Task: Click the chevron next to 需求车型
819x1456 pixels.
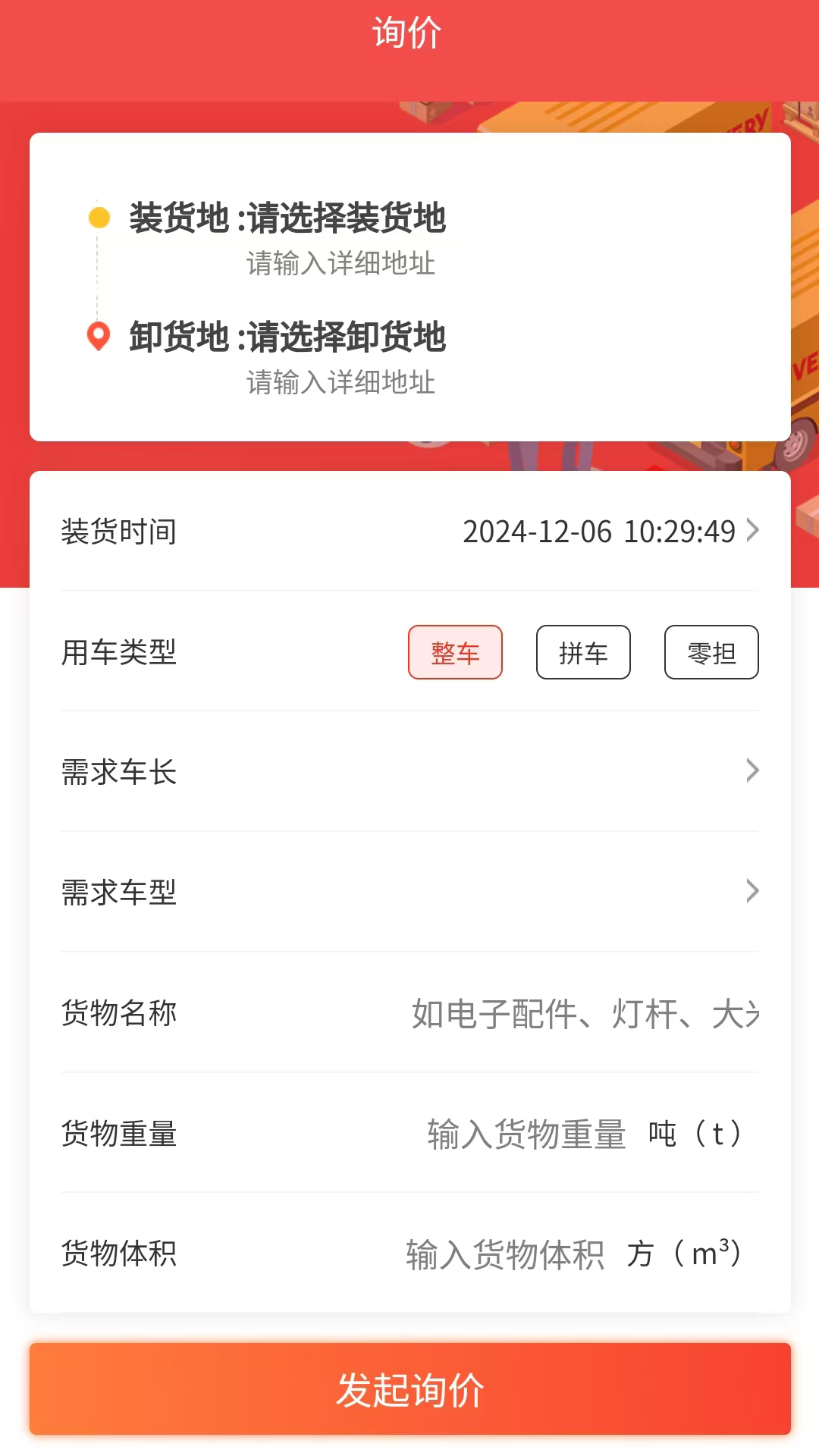Action: click(752, 891)
